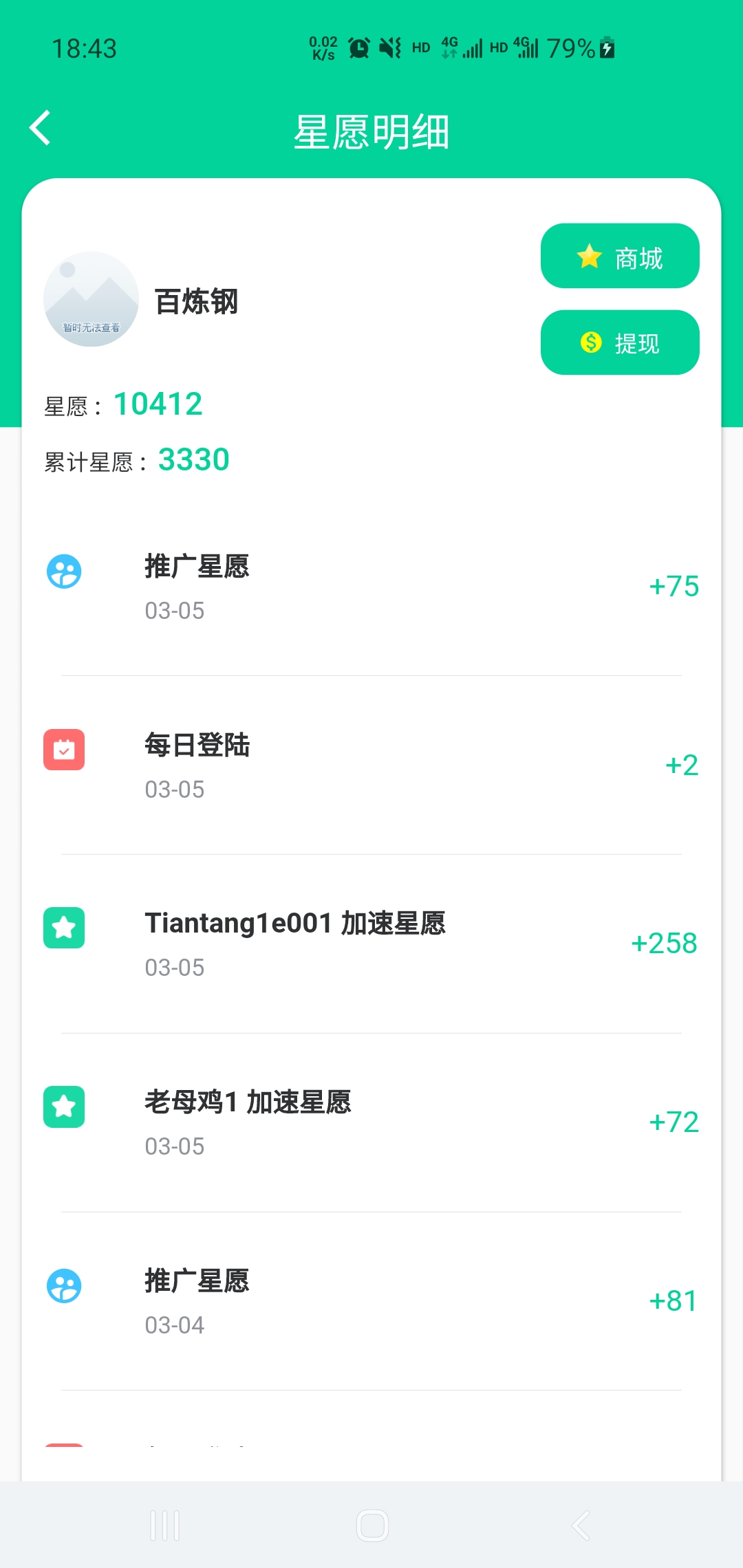Go back using the header arrow
Viewport: 743px width, 1568px height.
[40, 128]
